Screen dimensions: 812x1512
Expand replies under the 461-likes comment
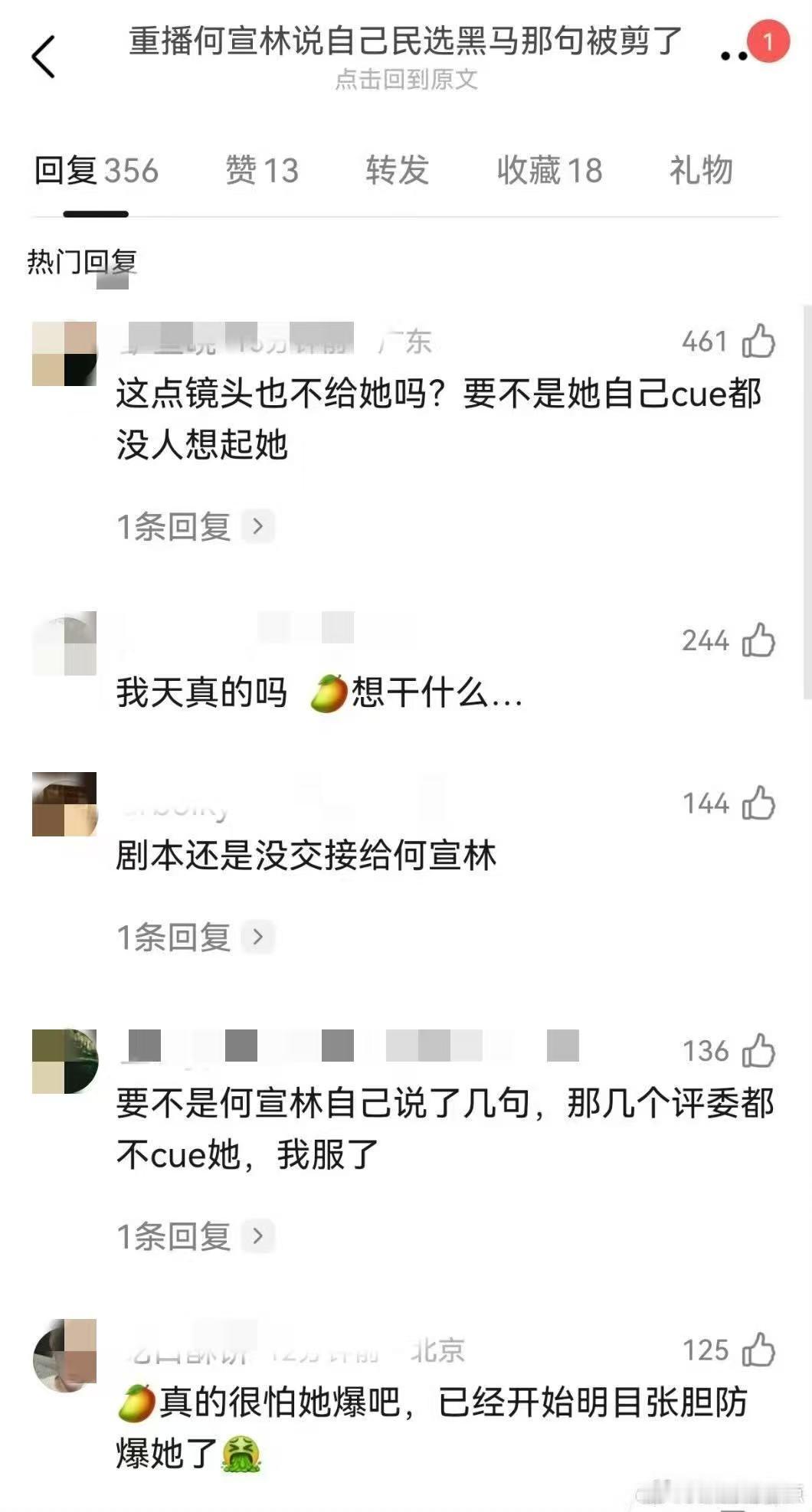[190, 526]
